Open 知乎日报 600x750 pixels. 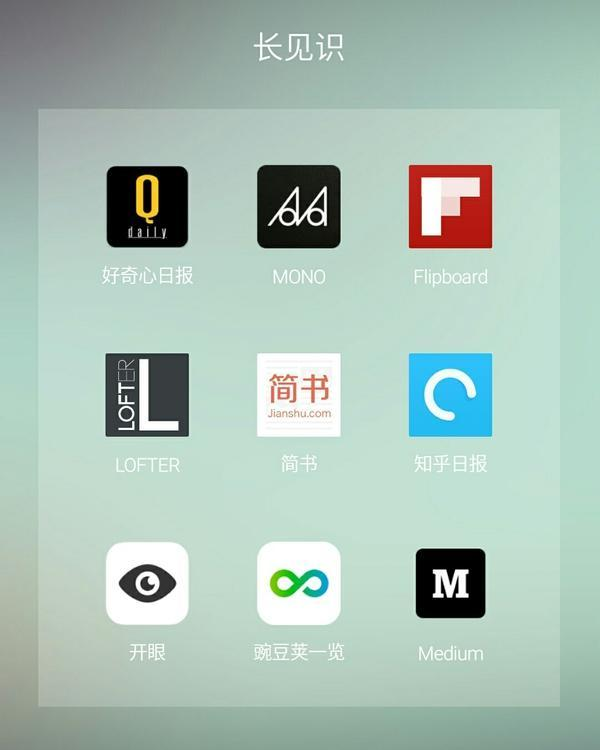pos(450,395)
